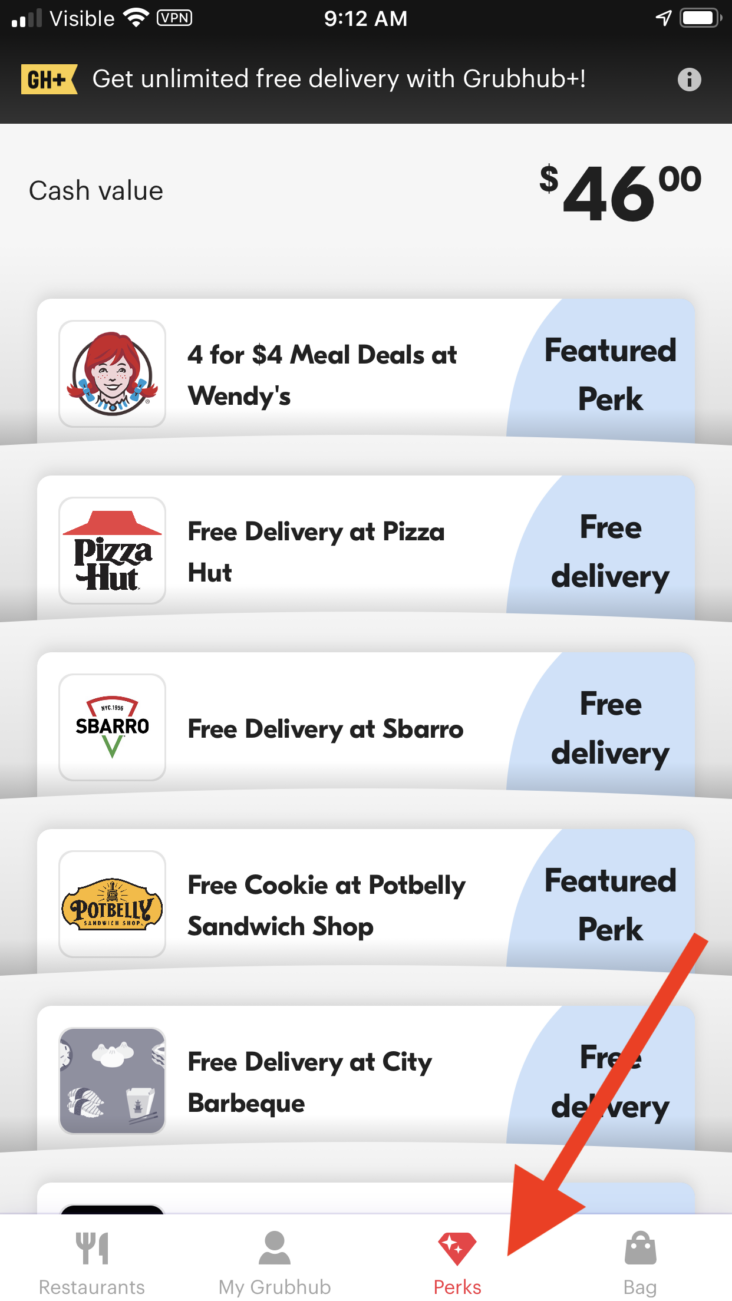Select the Perks diamond icon

click(x=457, y=1244)
